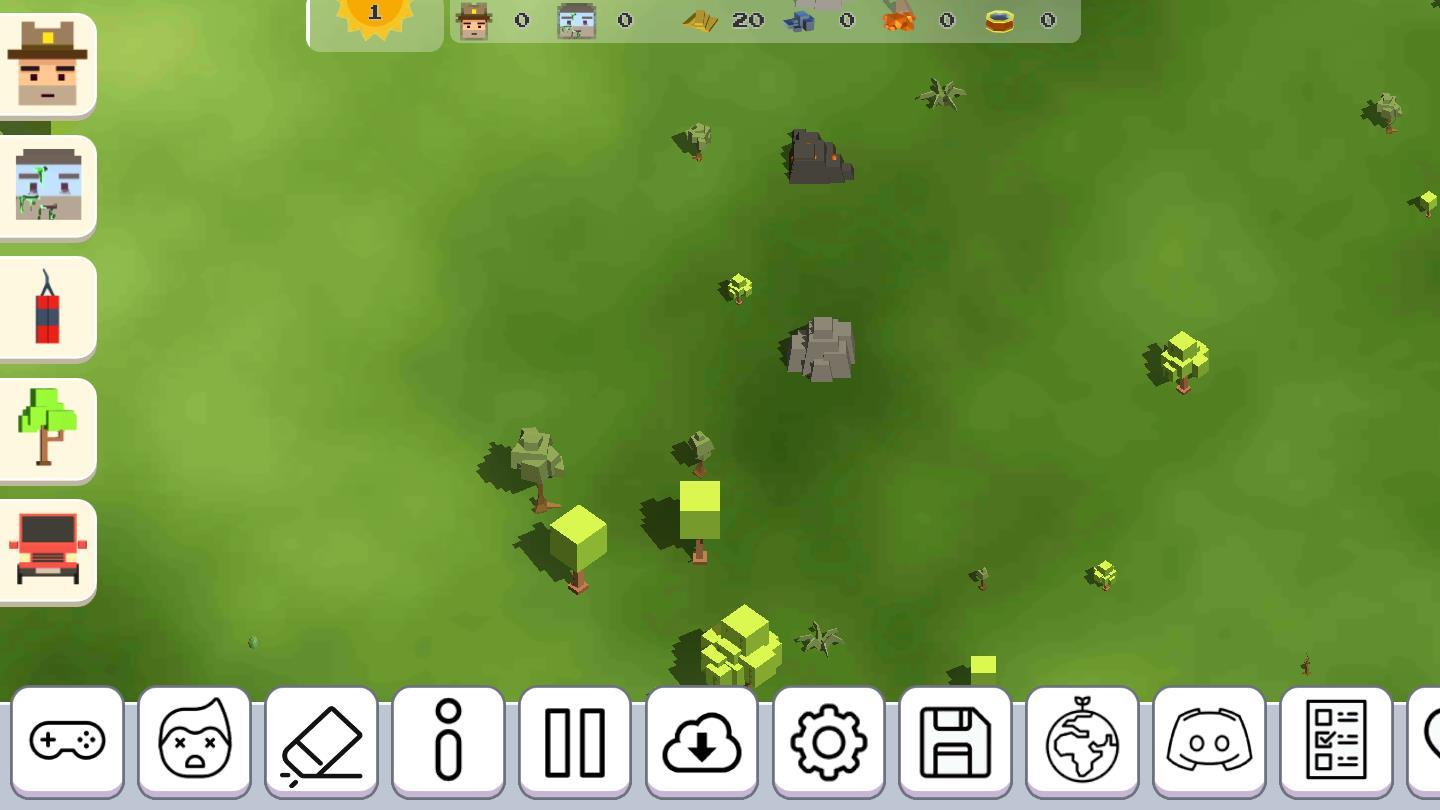Open the cloud download option
The image size is (1440, 810).
[x=702, y=741]
